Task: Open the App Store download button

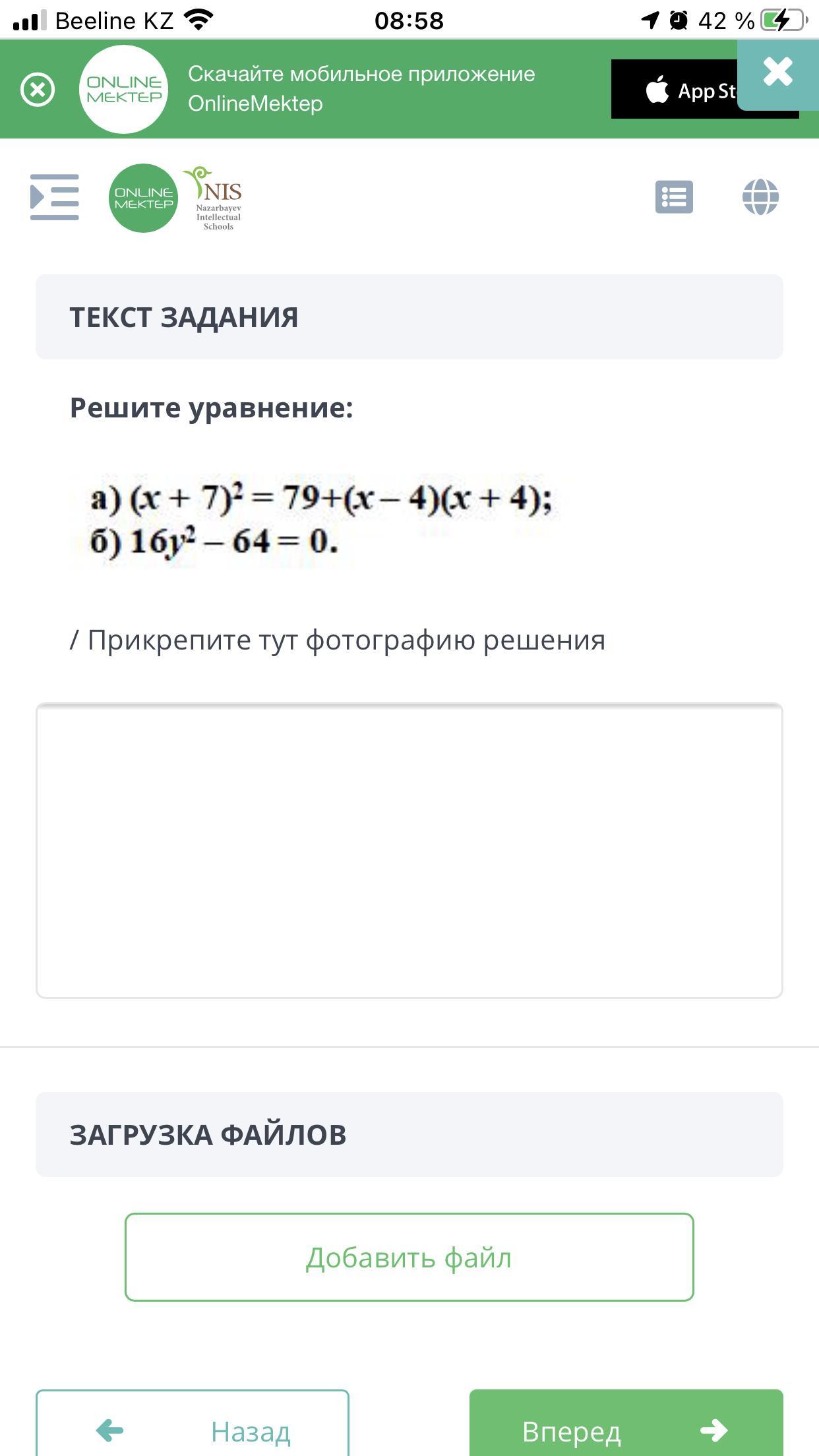Action: 679,90
